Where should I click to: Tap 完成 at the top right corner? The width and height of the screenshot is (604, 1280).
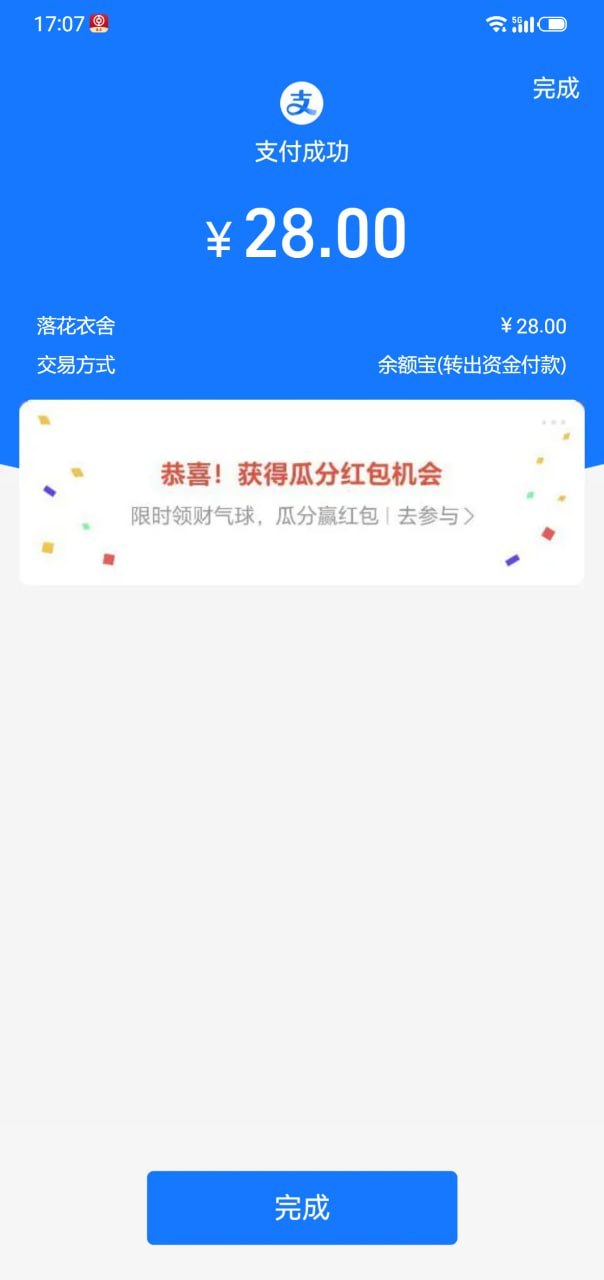pos(555,88)
